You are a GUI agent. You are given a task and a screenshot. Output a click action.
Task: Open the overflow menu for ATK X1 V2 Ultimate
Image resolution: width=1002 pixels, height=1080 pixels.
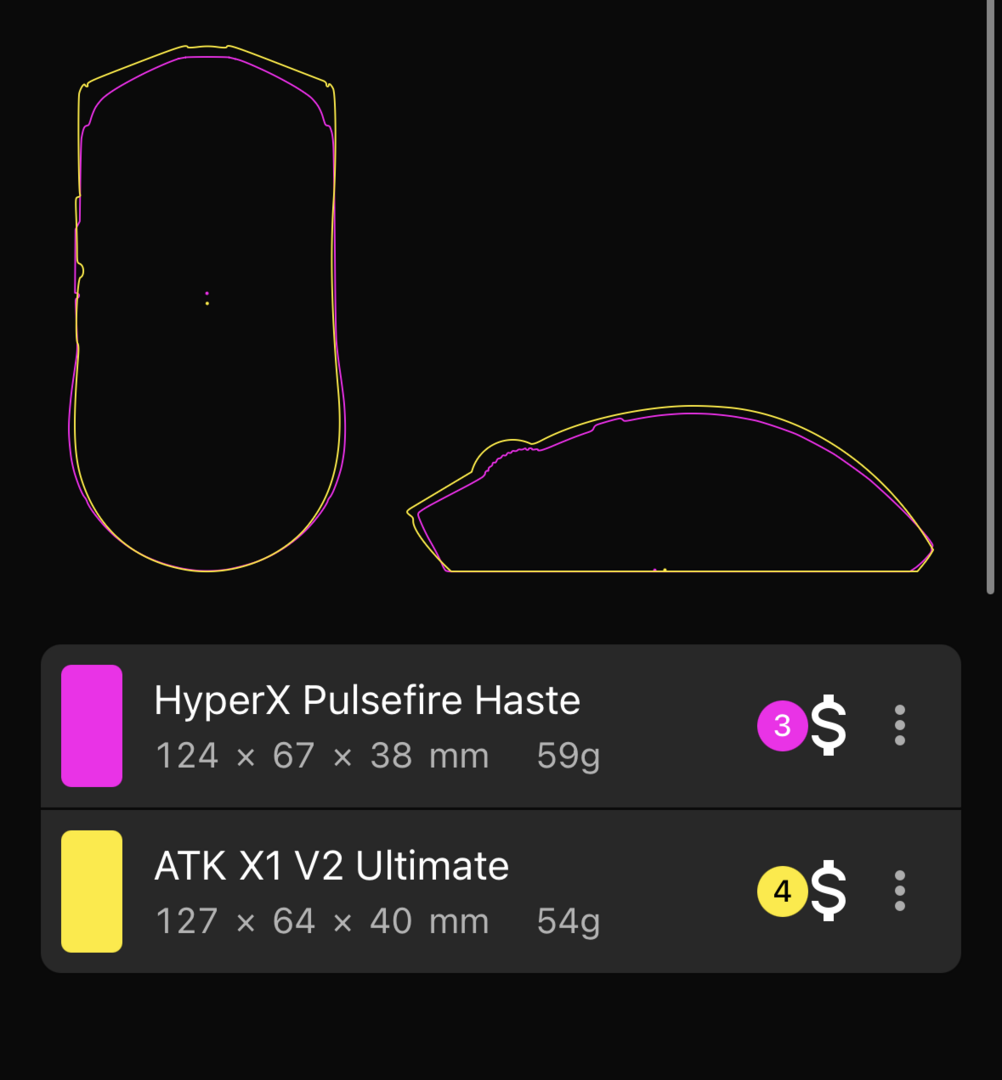900,892
